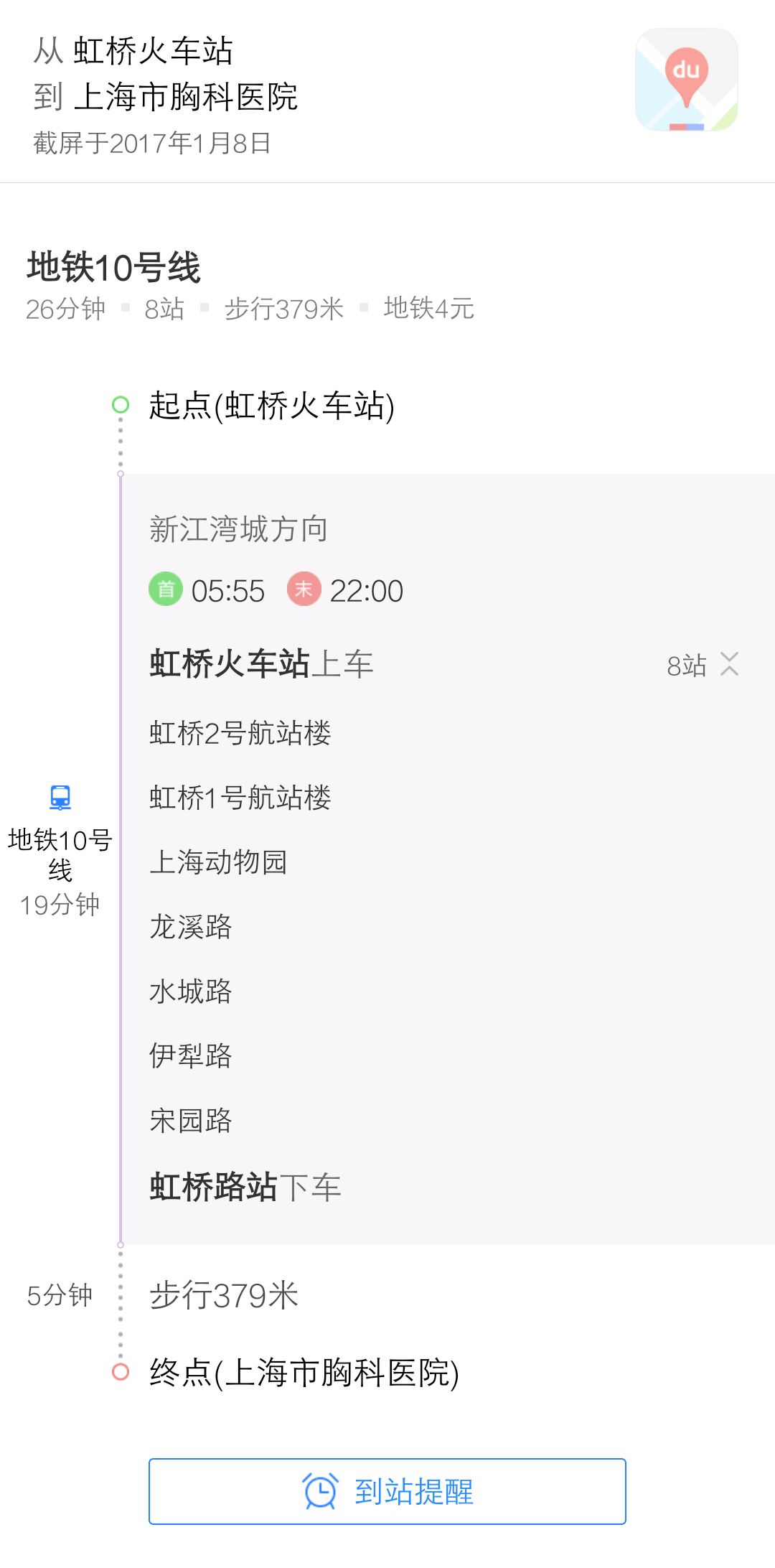775x1568 pixels.
Task: Tap the 到站提醒 arrival reminder button
Action: (387, 1491)
